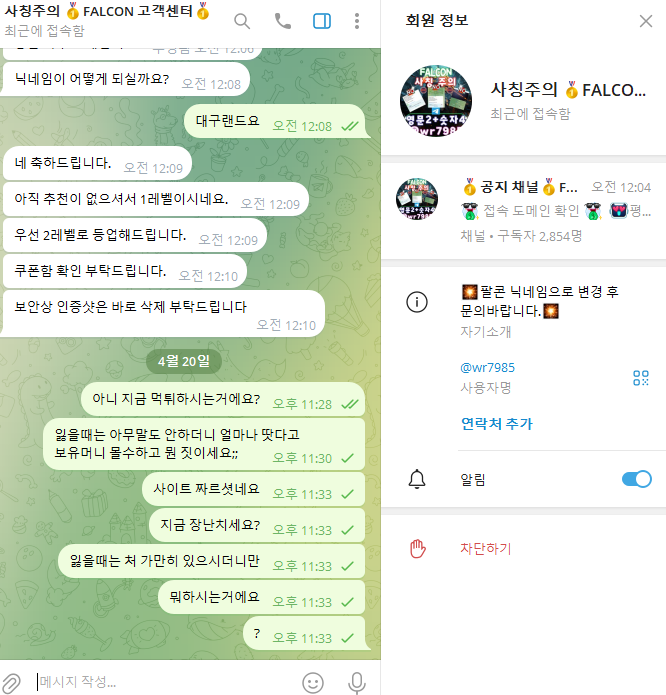Show the username QR code

tap(641, 377)
